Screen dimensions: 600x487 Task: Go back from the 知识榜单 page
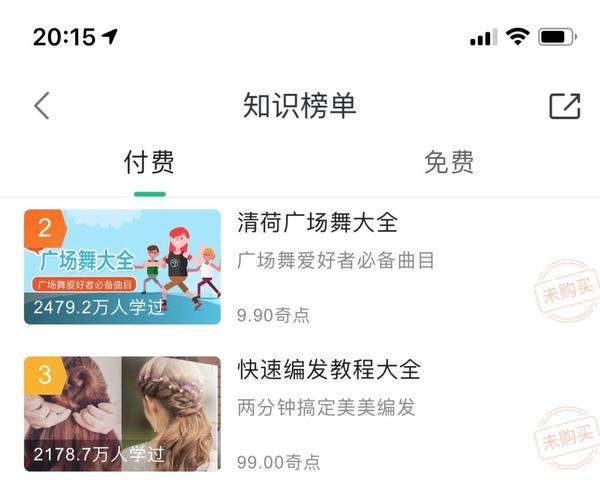pyautogui.click(x=41, y=106)
